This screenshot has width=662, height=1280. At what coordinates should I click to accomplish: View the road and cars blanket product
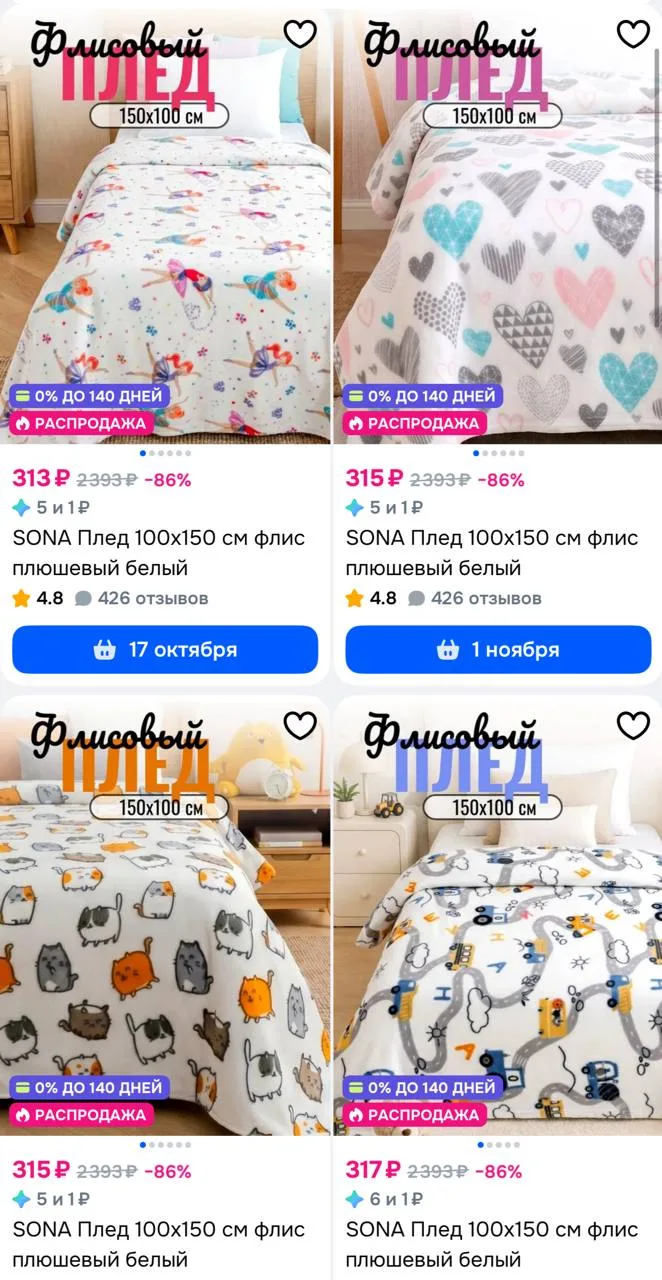(x=498, y=918)
